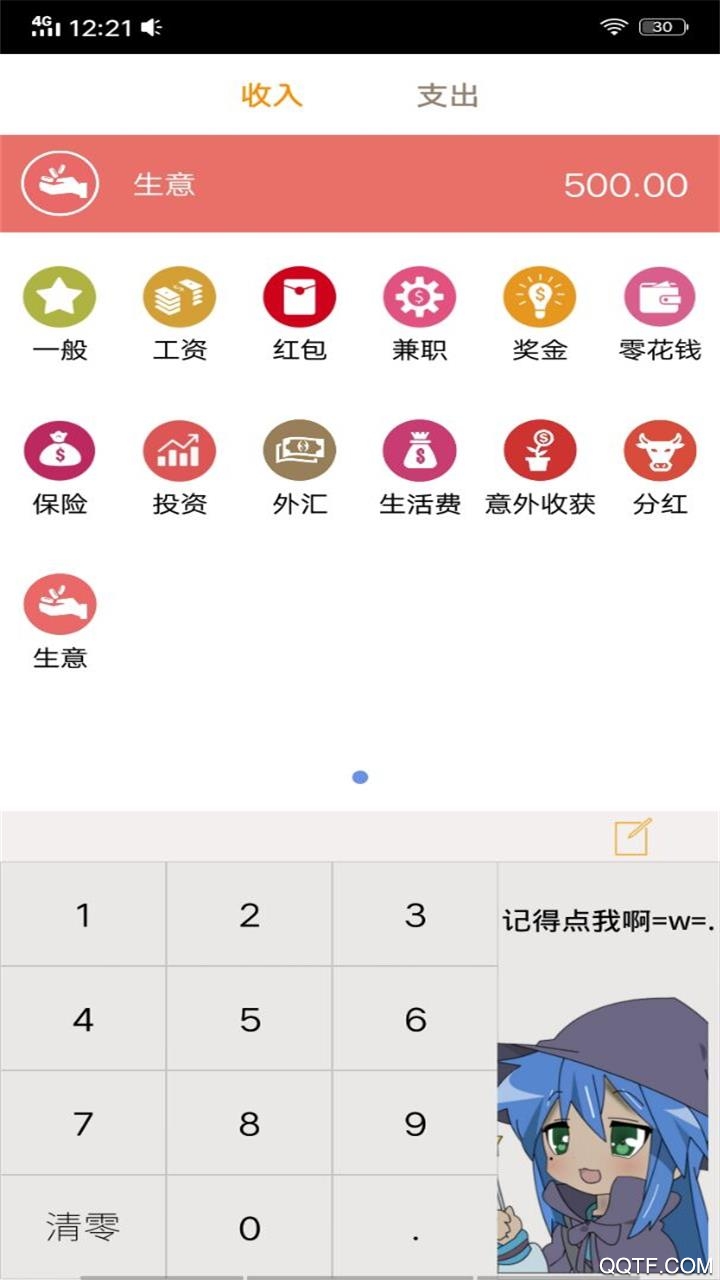Enter digit 5 on keypad

pos(249,1019)
